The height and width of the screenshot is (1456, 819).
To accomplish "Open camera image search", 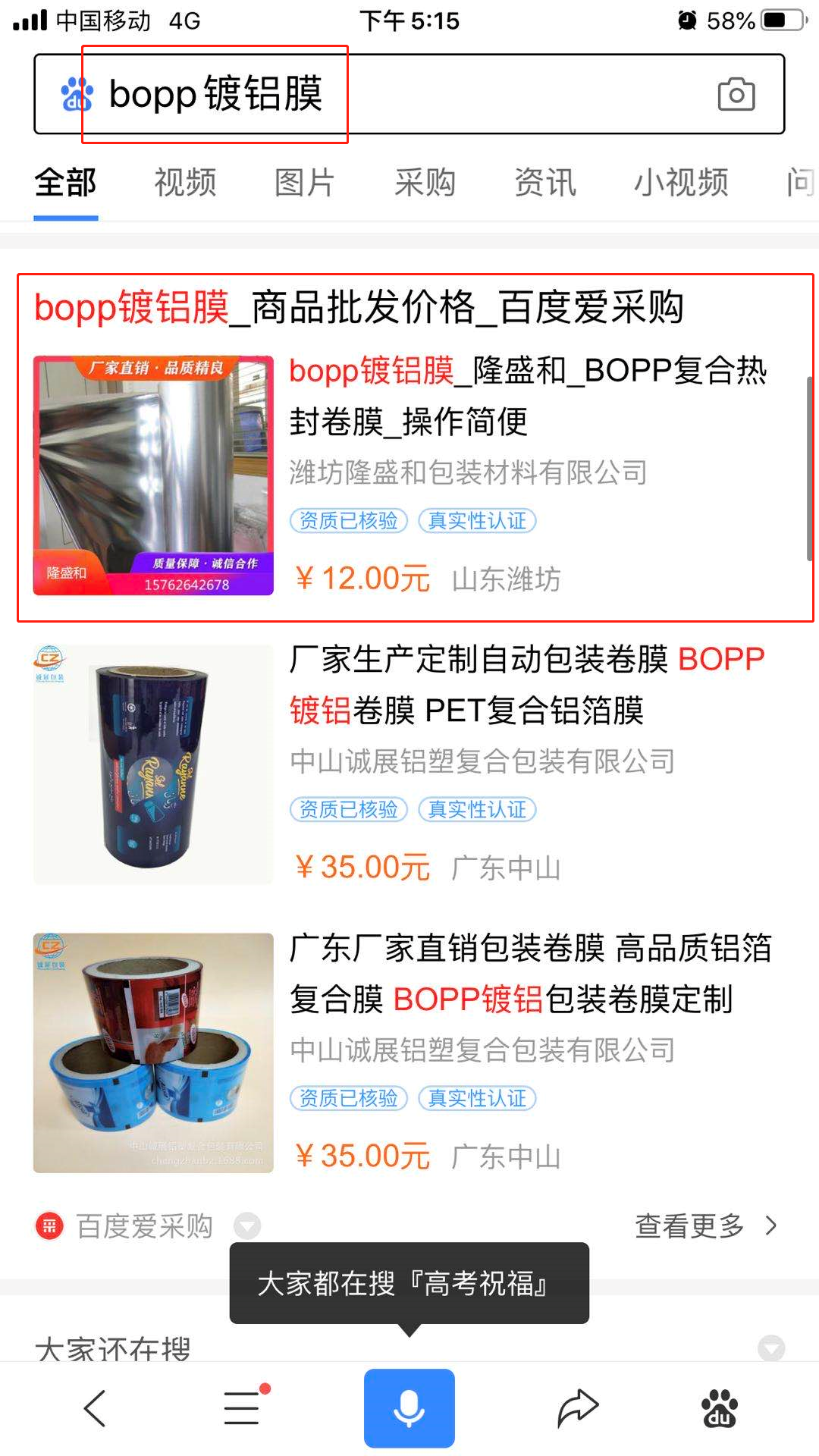I will pos(736,94).
